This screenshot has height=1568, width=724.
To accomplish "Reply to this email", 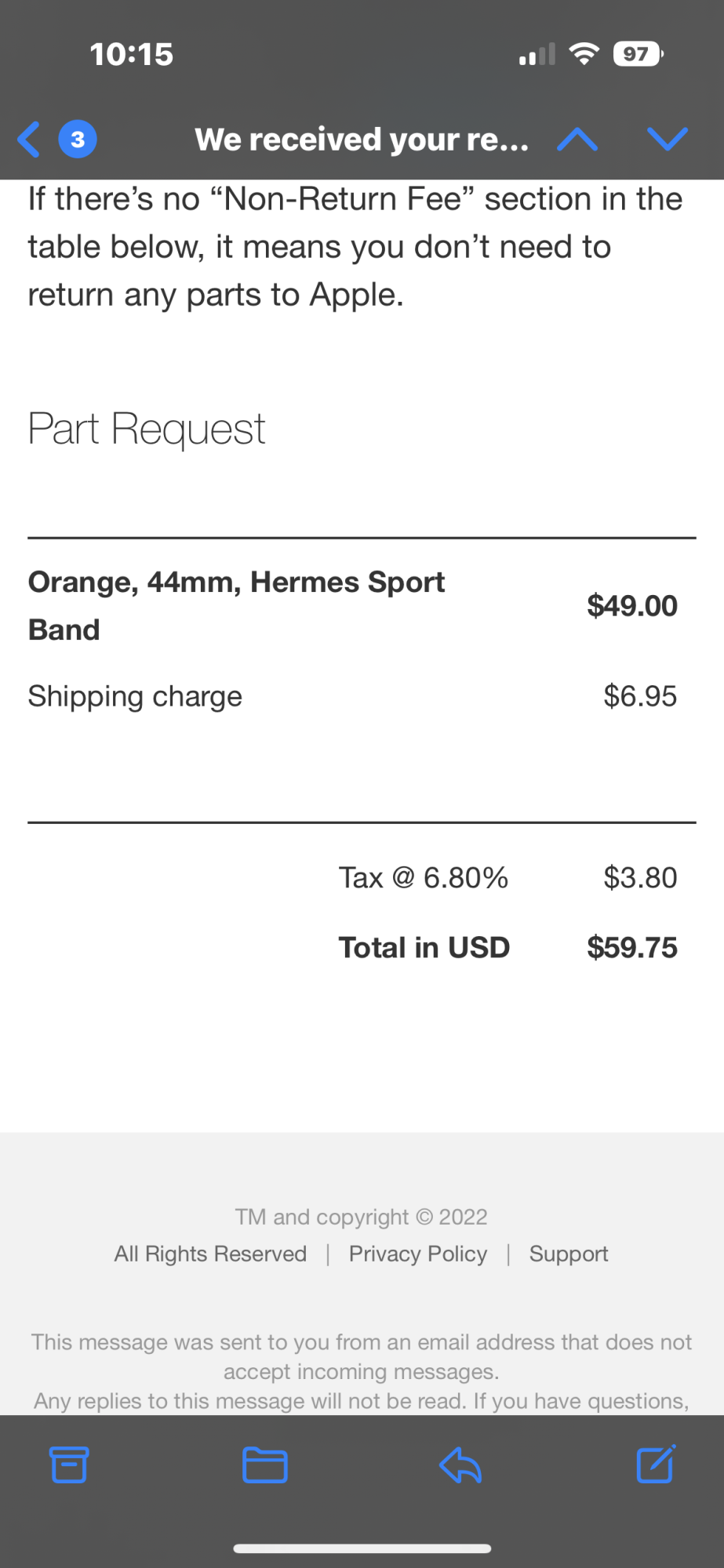I will point(460,1465).
